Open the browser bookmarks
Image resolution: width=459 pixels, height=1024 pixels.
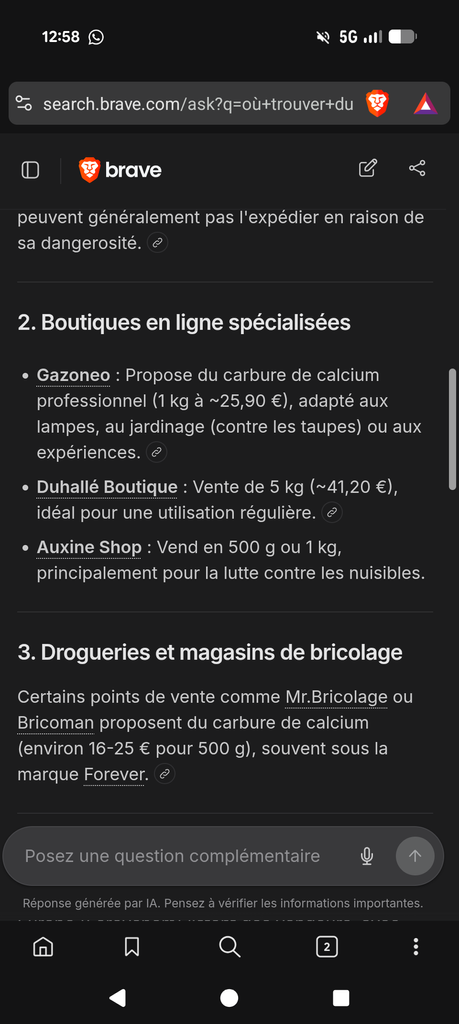coord(131,946)
